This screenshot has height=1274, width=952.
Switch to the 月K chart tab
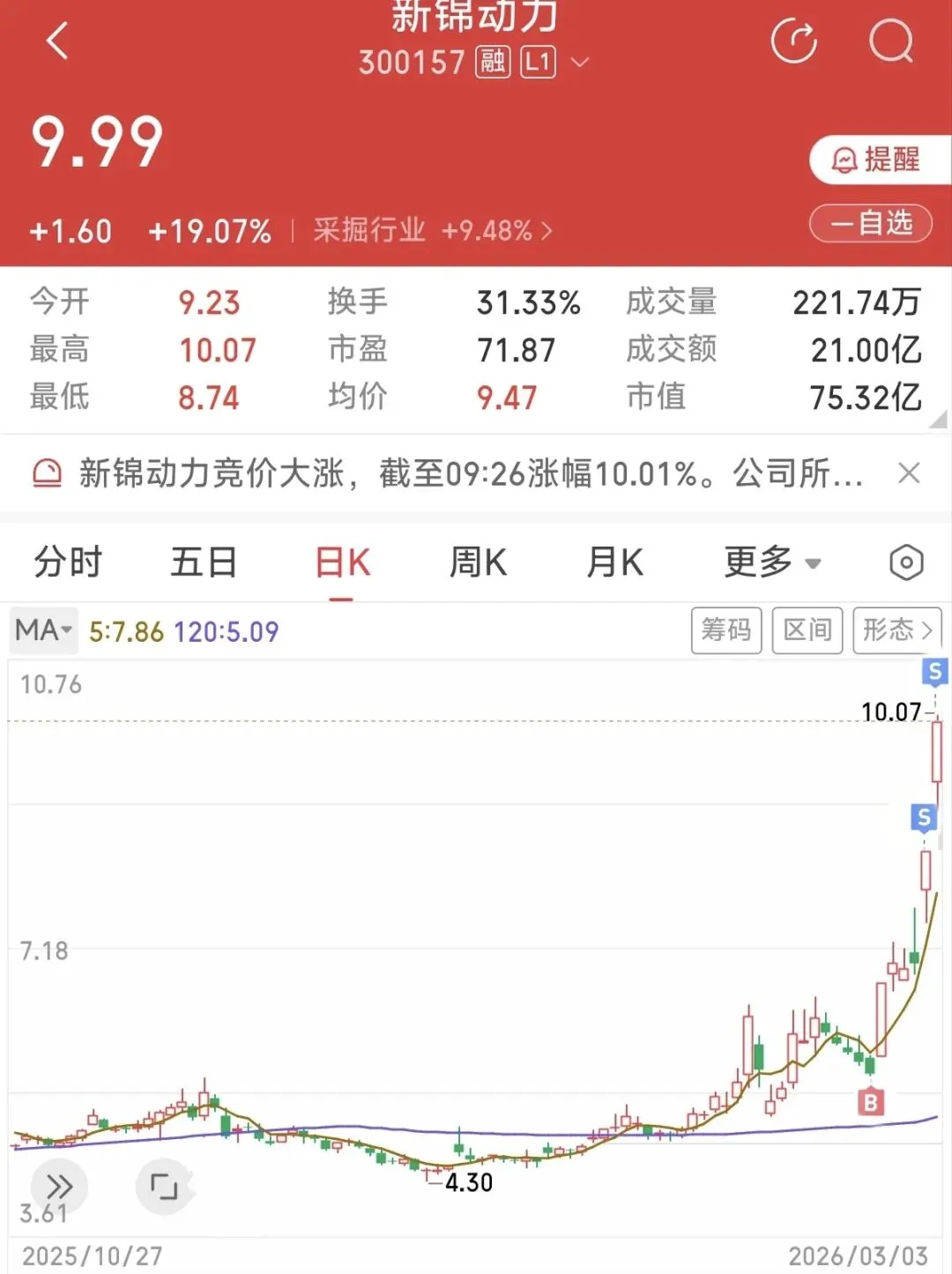click(614, 562)
